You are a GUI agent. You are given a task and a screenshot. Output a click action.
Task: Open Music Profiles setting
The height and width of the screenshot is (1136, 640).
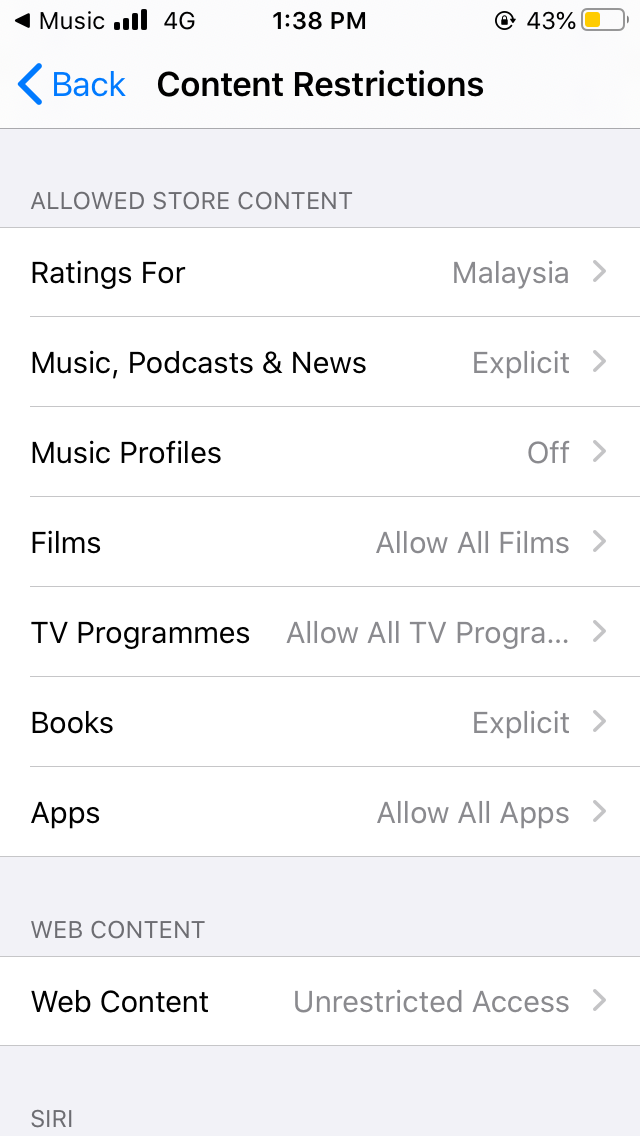320,453
